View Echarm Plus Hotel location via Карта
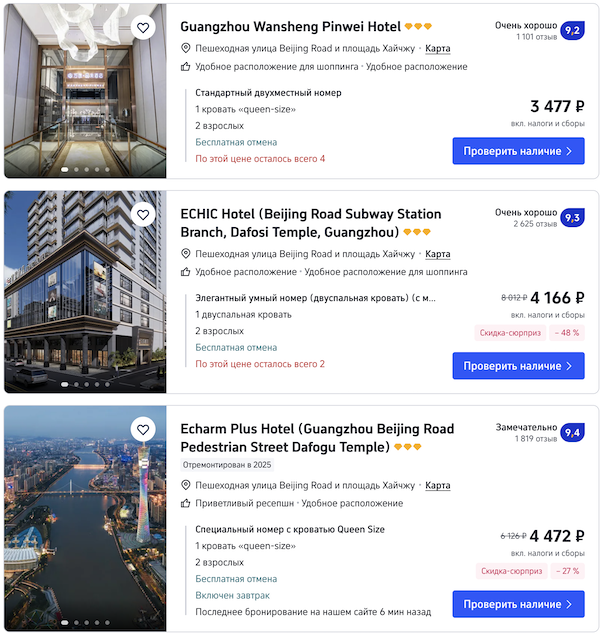This screenshot has height=634, width=600. [x=437, y=485]
